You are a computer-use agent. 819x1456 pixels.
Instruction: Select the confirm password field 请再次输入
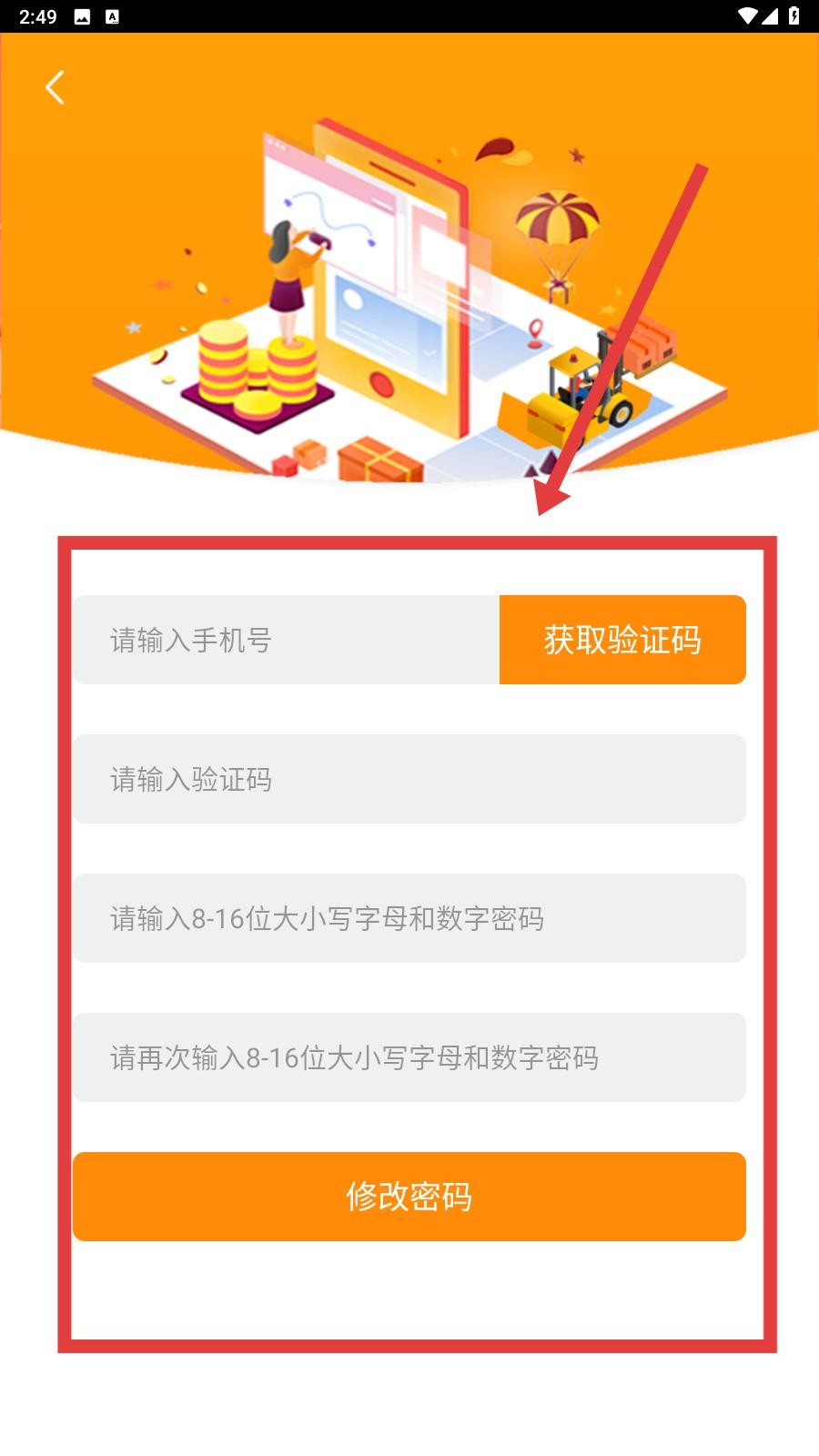tap(409, 1057)
